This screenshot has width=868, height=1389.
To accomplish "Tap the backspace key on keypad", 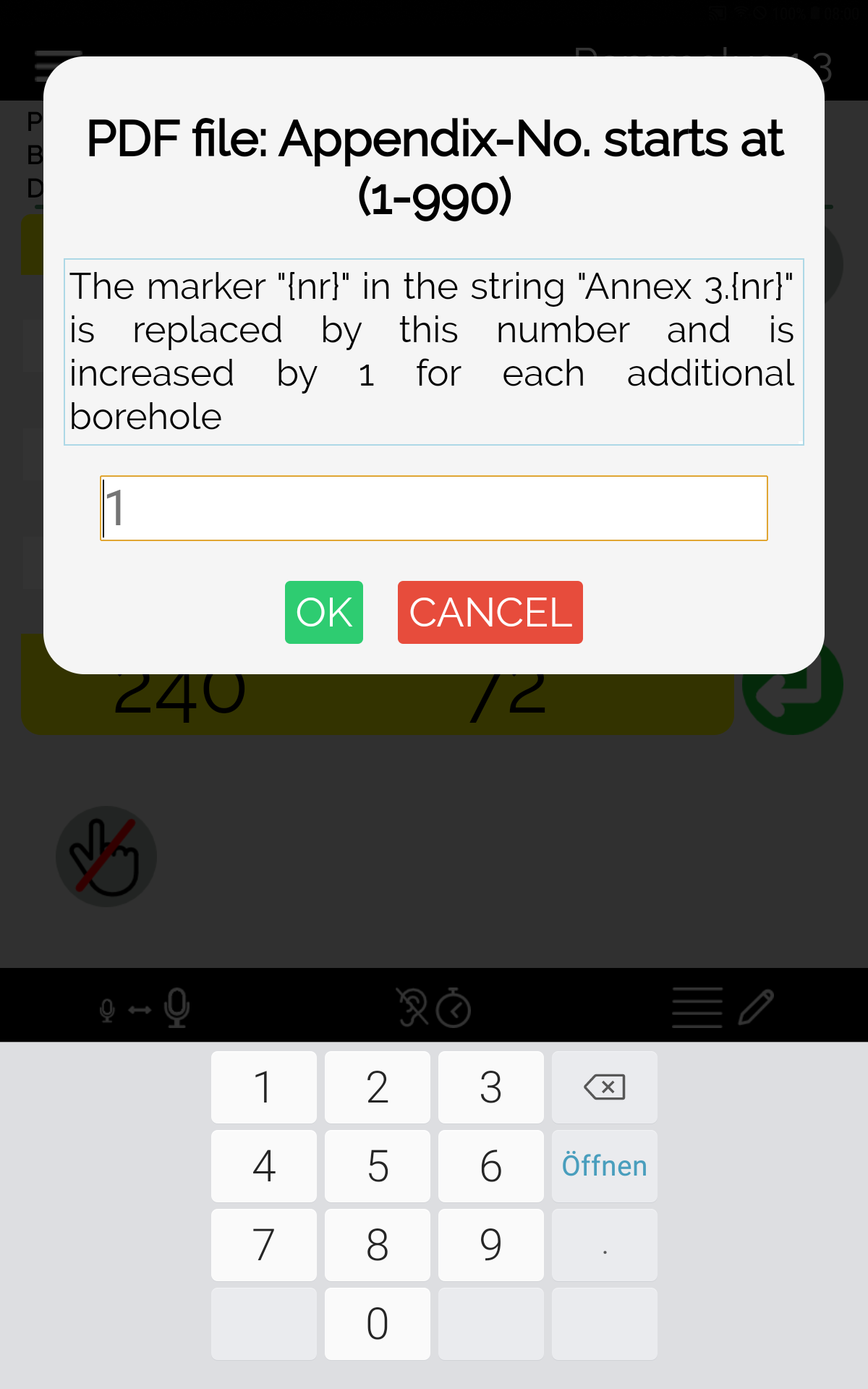I will coord(605,1087).
